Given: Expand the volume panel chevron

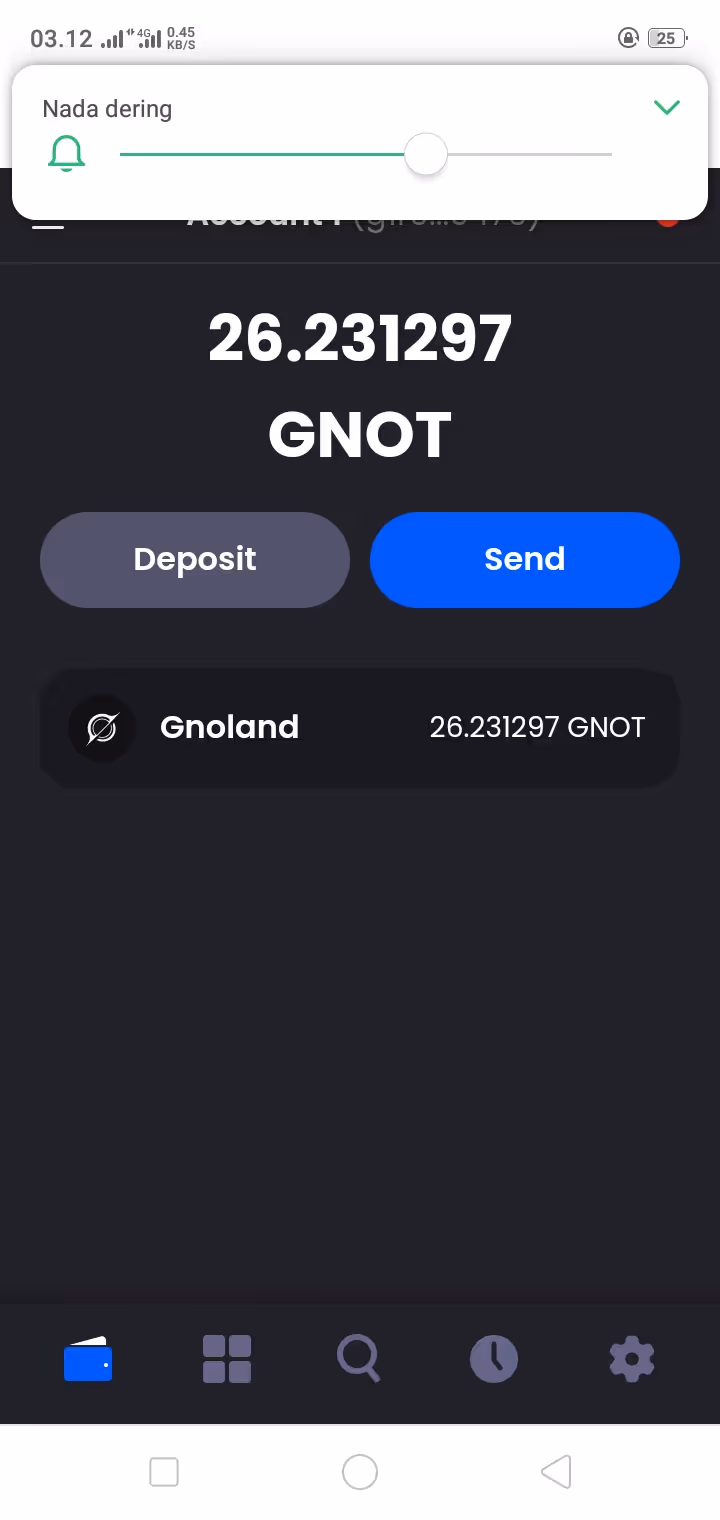Looking at the screenshot, I should 666,107.
